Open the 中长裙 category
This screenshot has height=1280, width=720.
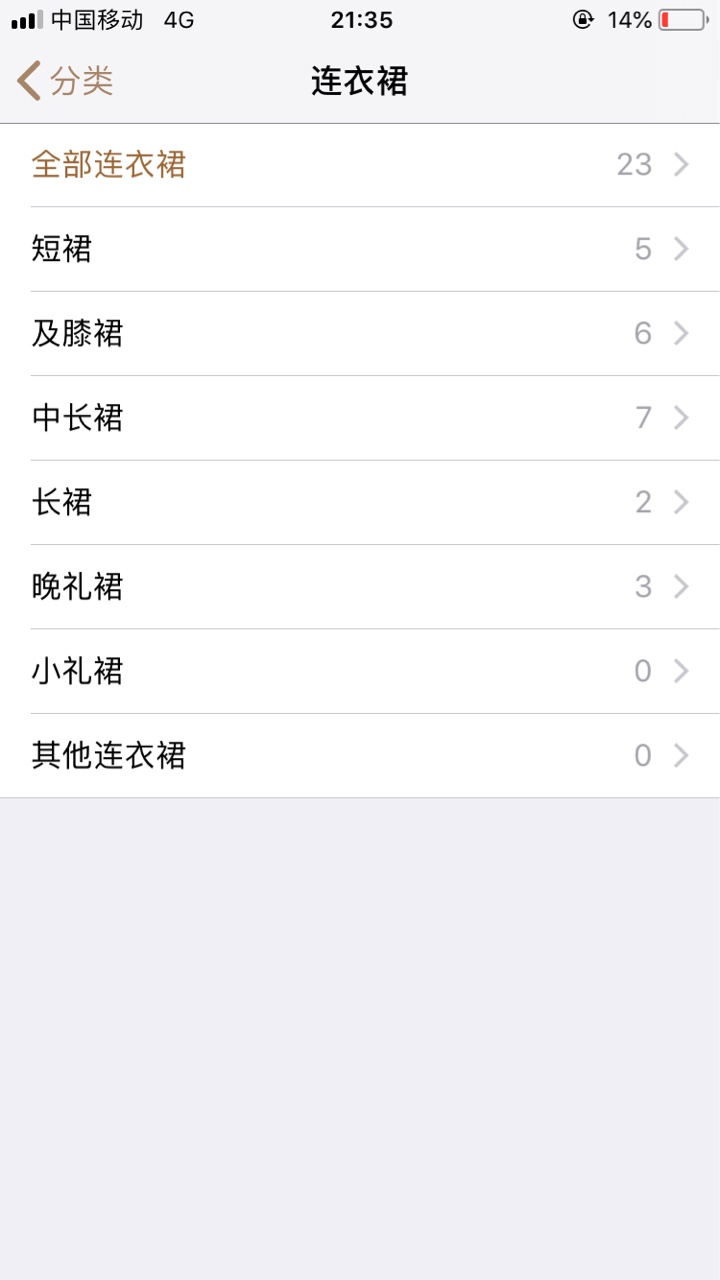click(x=360, y=418)
